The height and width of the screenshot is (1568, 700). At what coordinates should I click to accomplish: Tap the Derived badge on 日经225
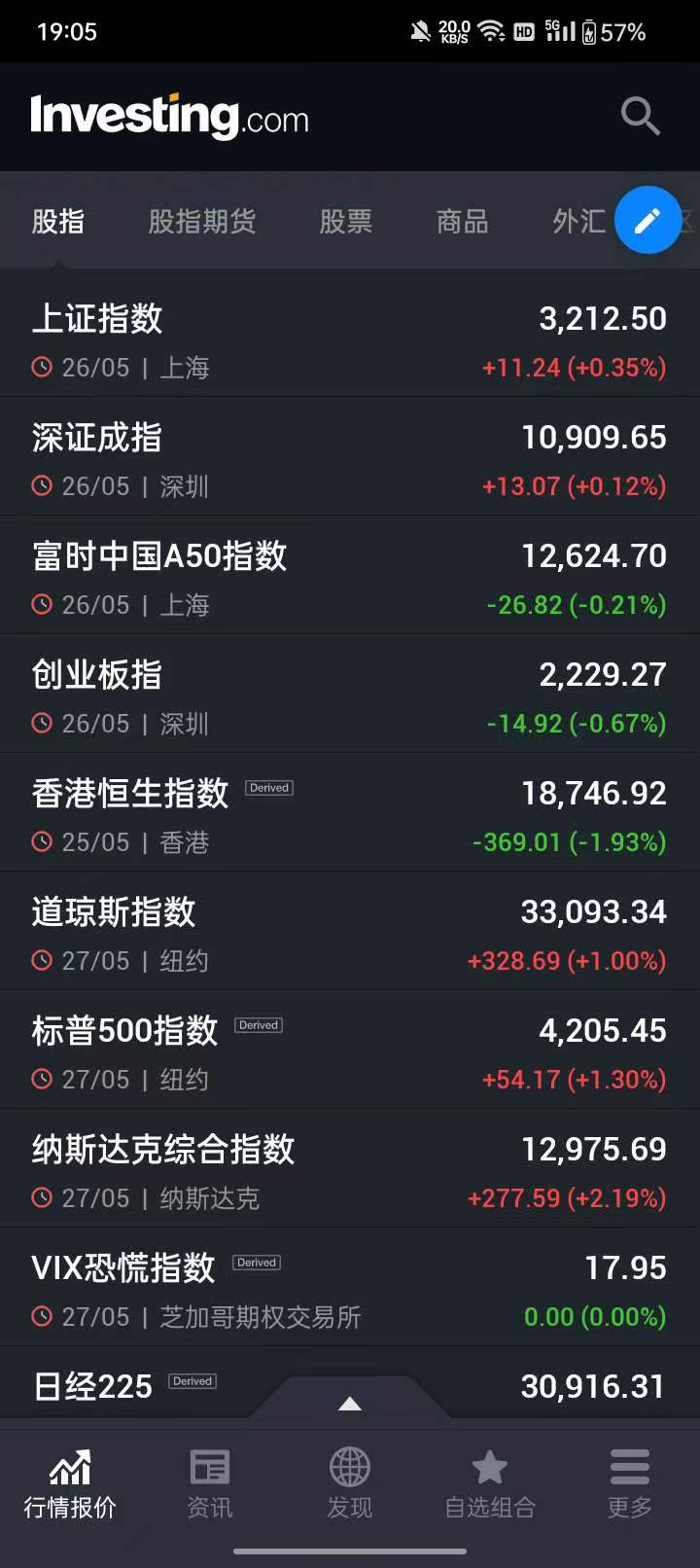191,1380
